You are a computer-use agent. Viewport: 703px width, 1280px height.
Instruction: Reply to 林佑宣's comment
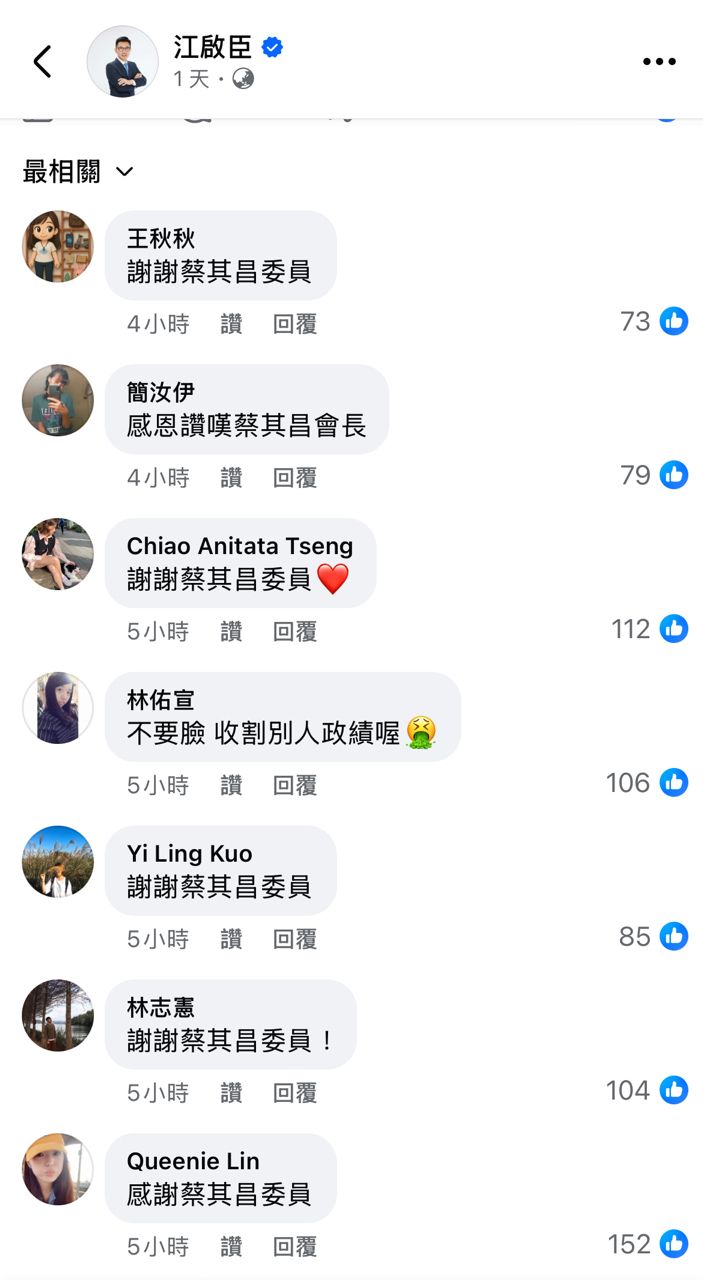295,785
